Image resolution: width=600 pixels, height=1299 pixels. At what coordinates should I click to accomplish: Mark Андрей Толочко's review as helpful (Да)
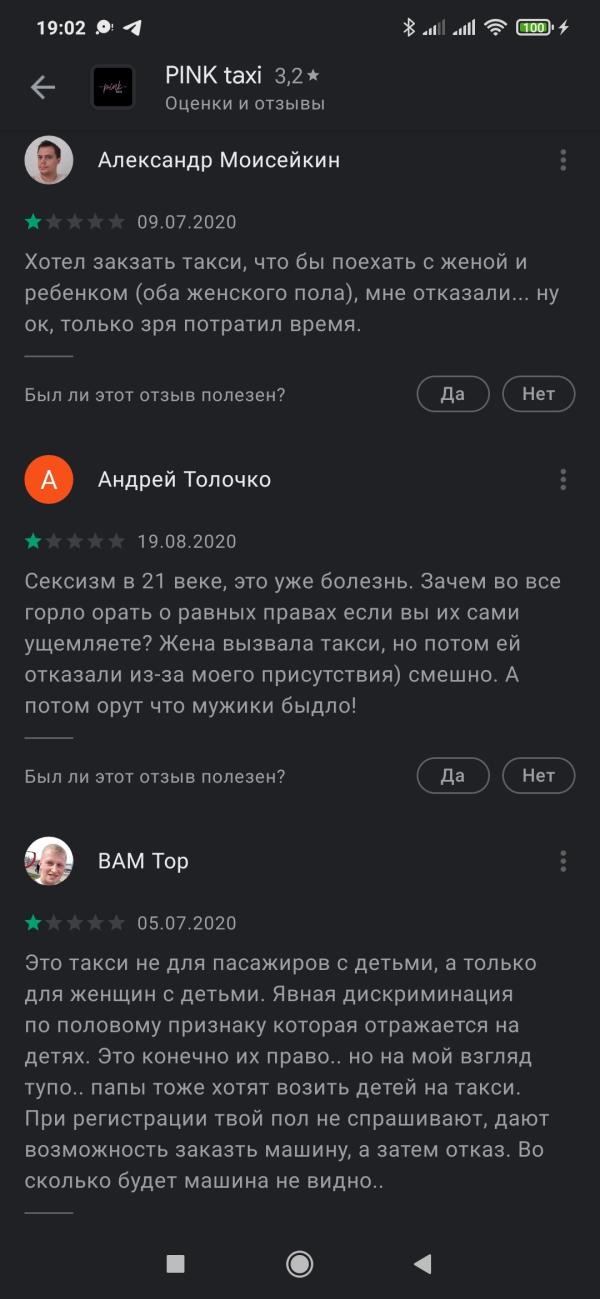point(453,775)
